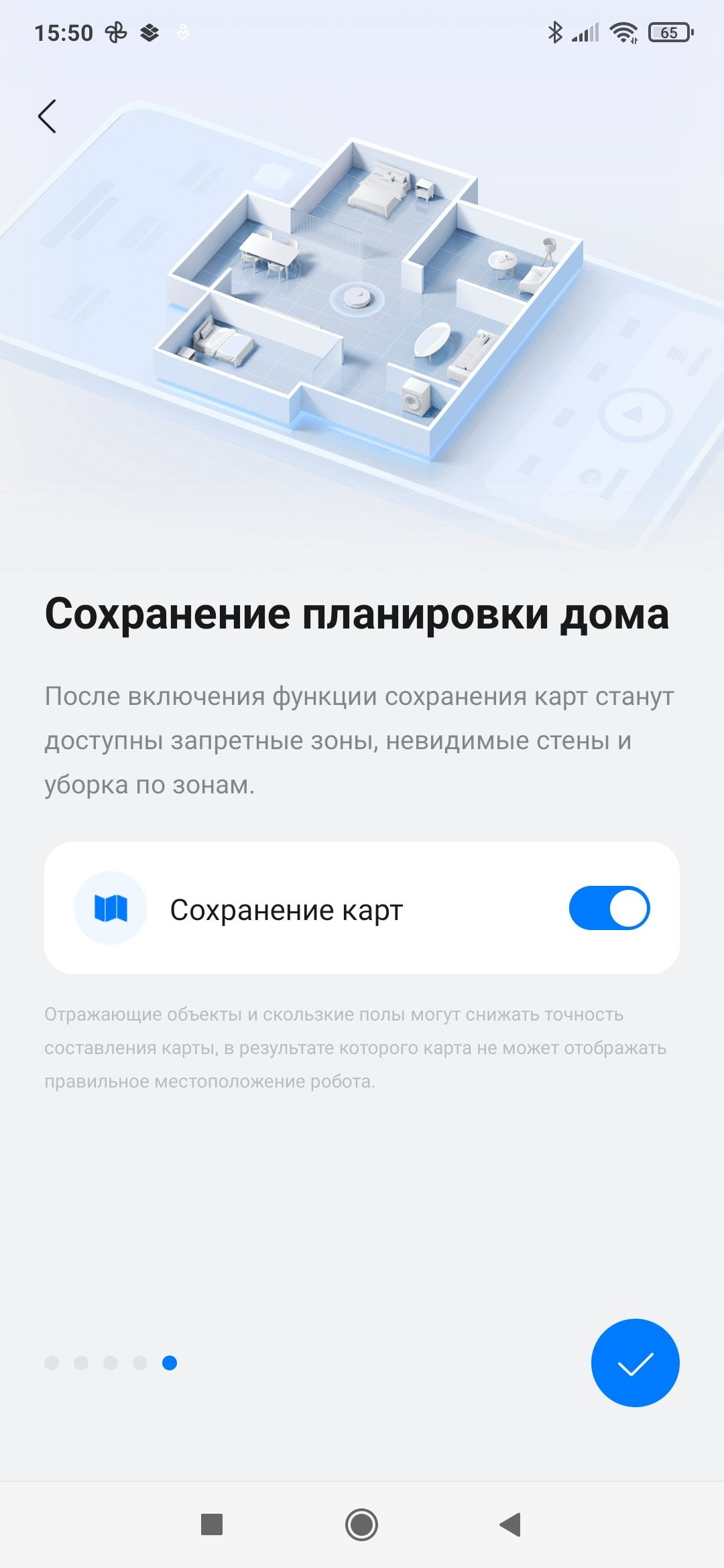This screenshot has height=1568, width=724.
Task: Go back using the top-left arrow
Action: [x=47, y=117]
